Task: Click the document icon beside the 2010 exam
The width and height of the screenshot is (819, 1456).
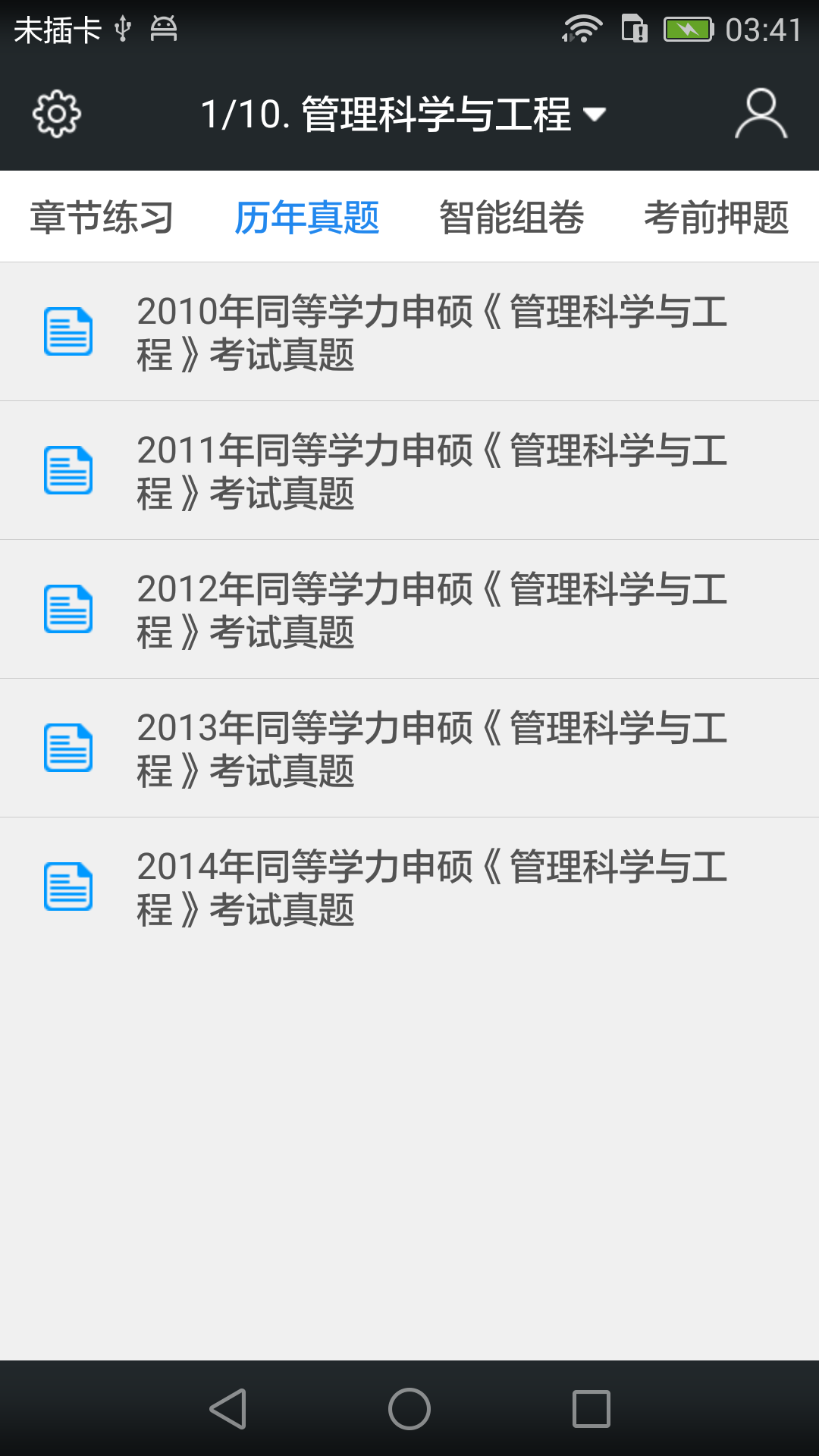Action: (69, 330)
